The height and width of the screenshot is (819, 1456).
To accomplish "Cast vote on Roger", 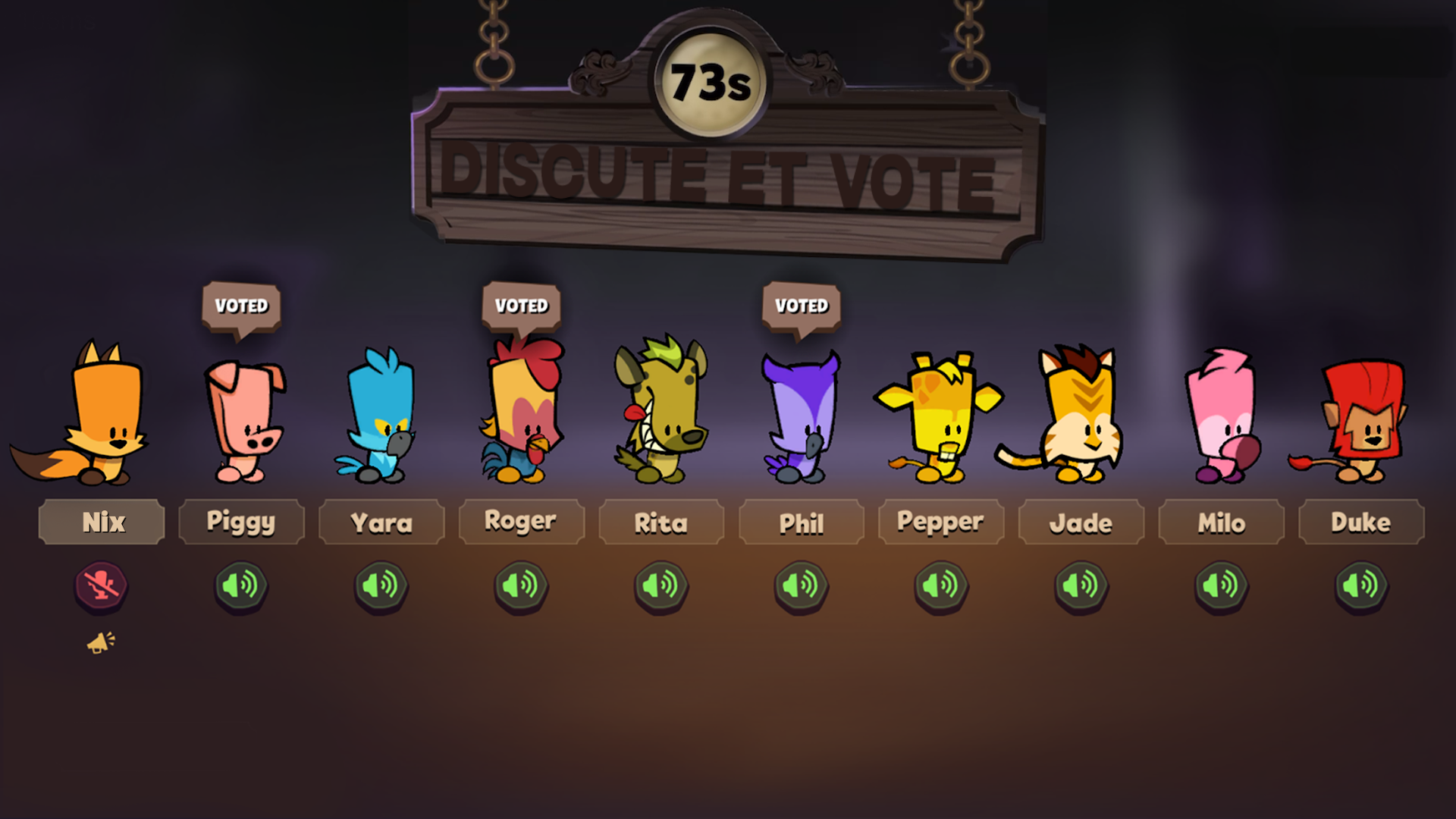I will 521,522.
